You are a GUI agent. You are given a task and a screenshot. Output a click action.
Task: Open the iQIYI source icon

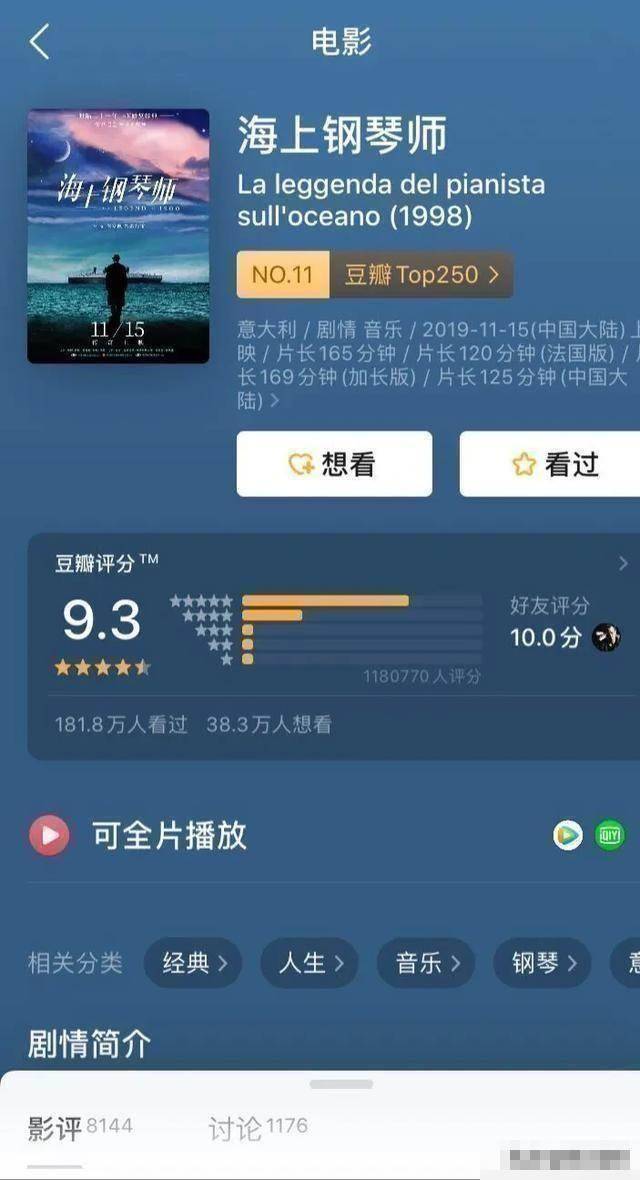[x=610, y=835]
